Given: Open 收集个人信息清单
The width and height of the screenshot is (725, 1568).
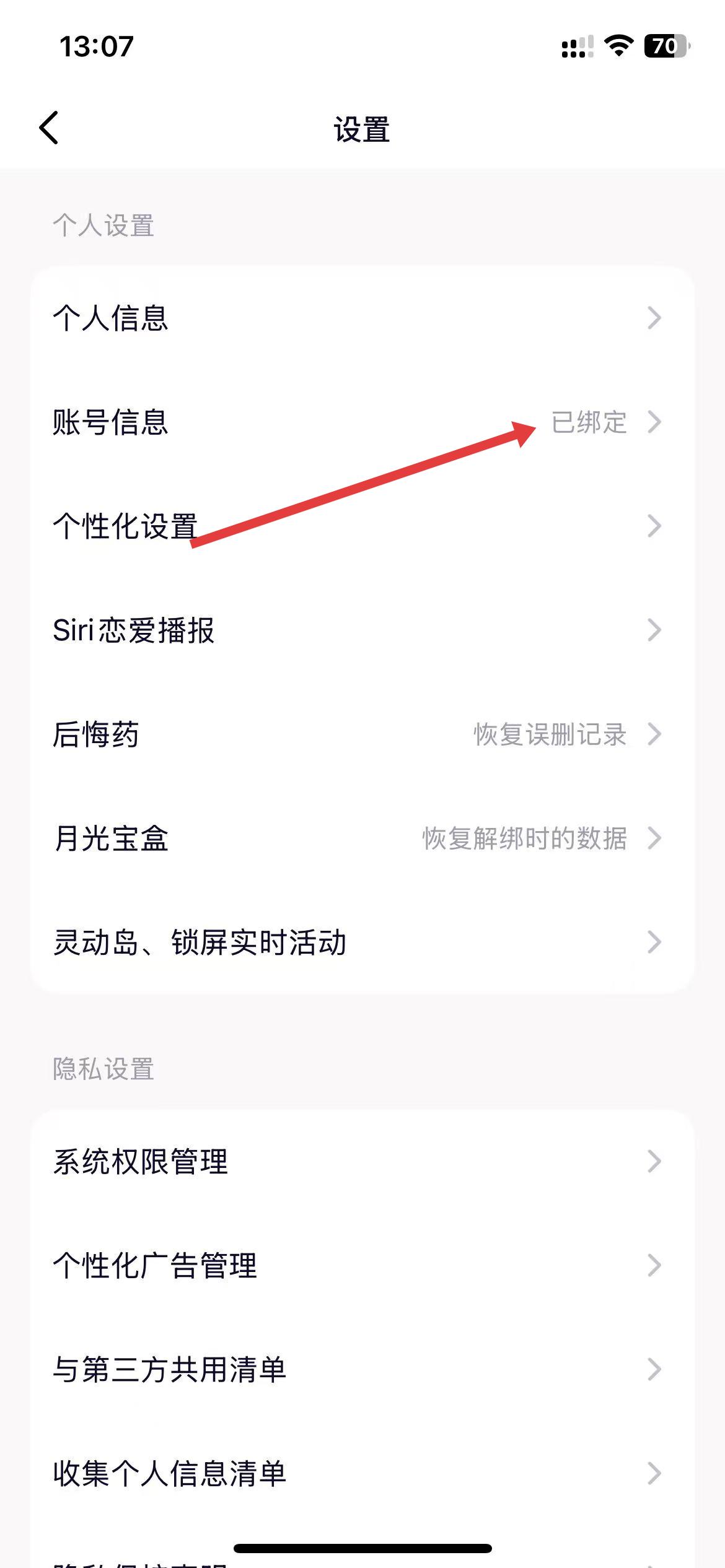Looking at the screenshot, I should click(362, 1473).
